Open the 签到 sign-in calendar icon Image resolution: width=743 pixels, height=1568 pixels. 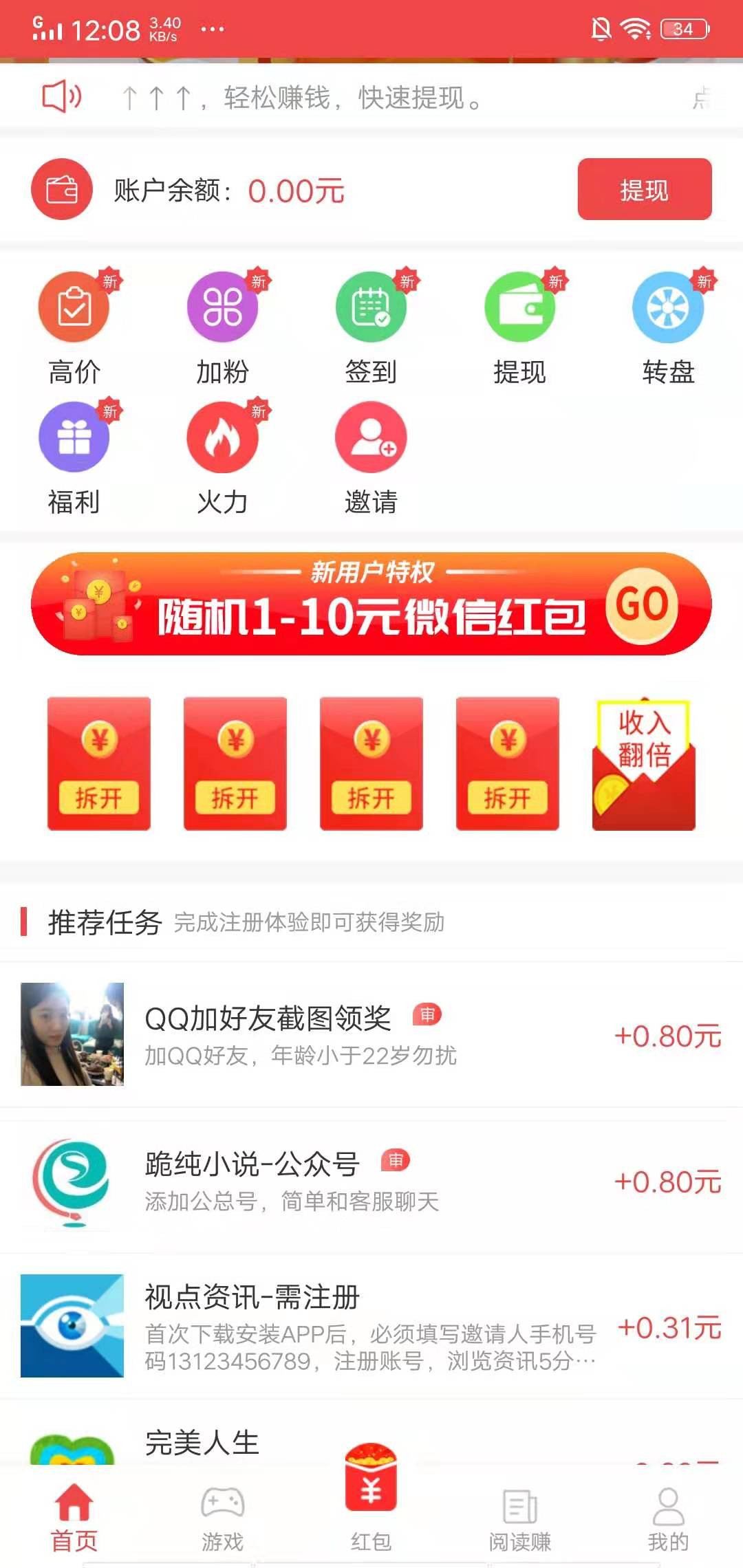point(371,307)
